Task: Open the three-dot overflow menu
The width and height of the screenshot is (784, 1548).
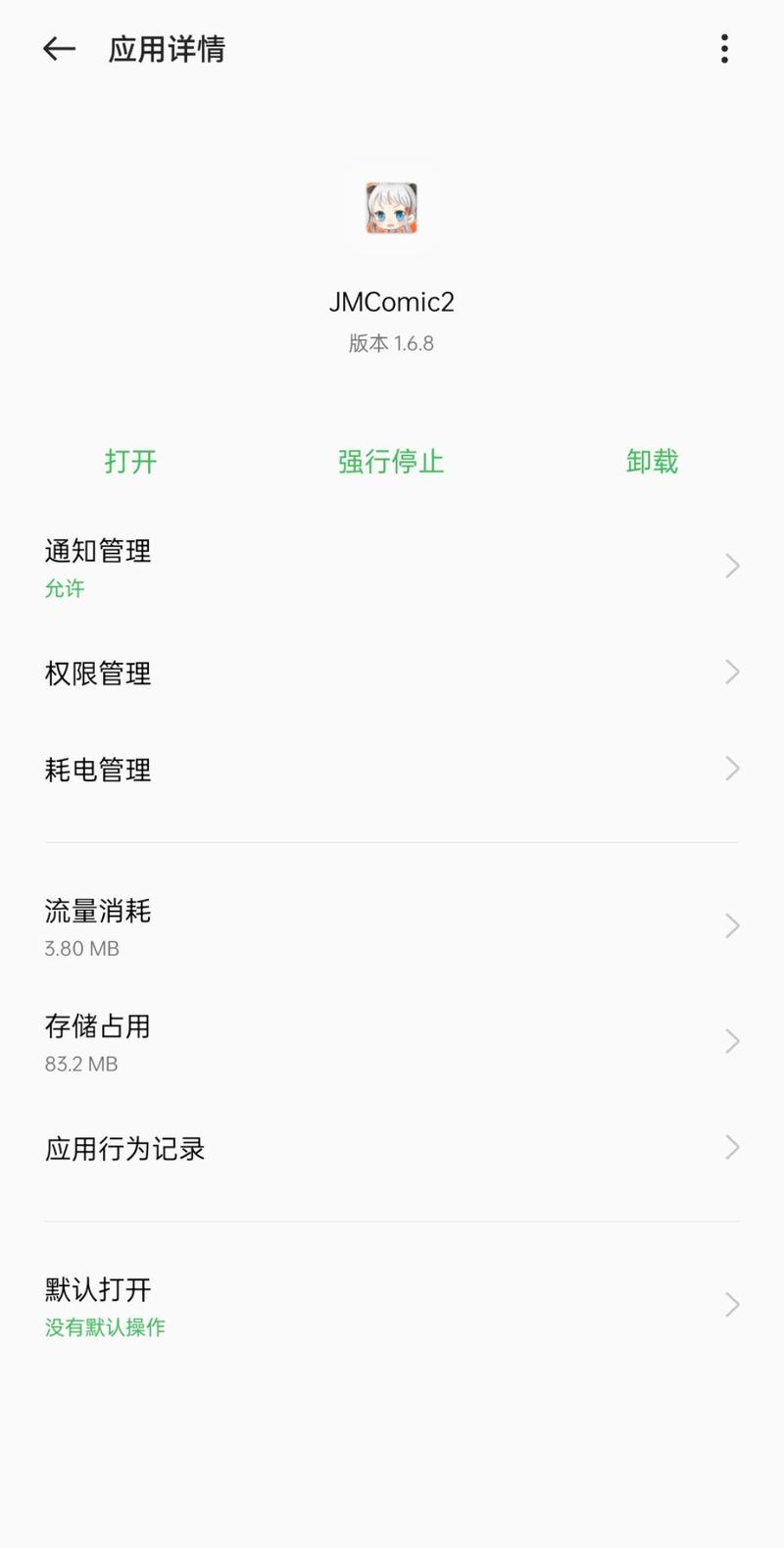Action: [724, 48]
